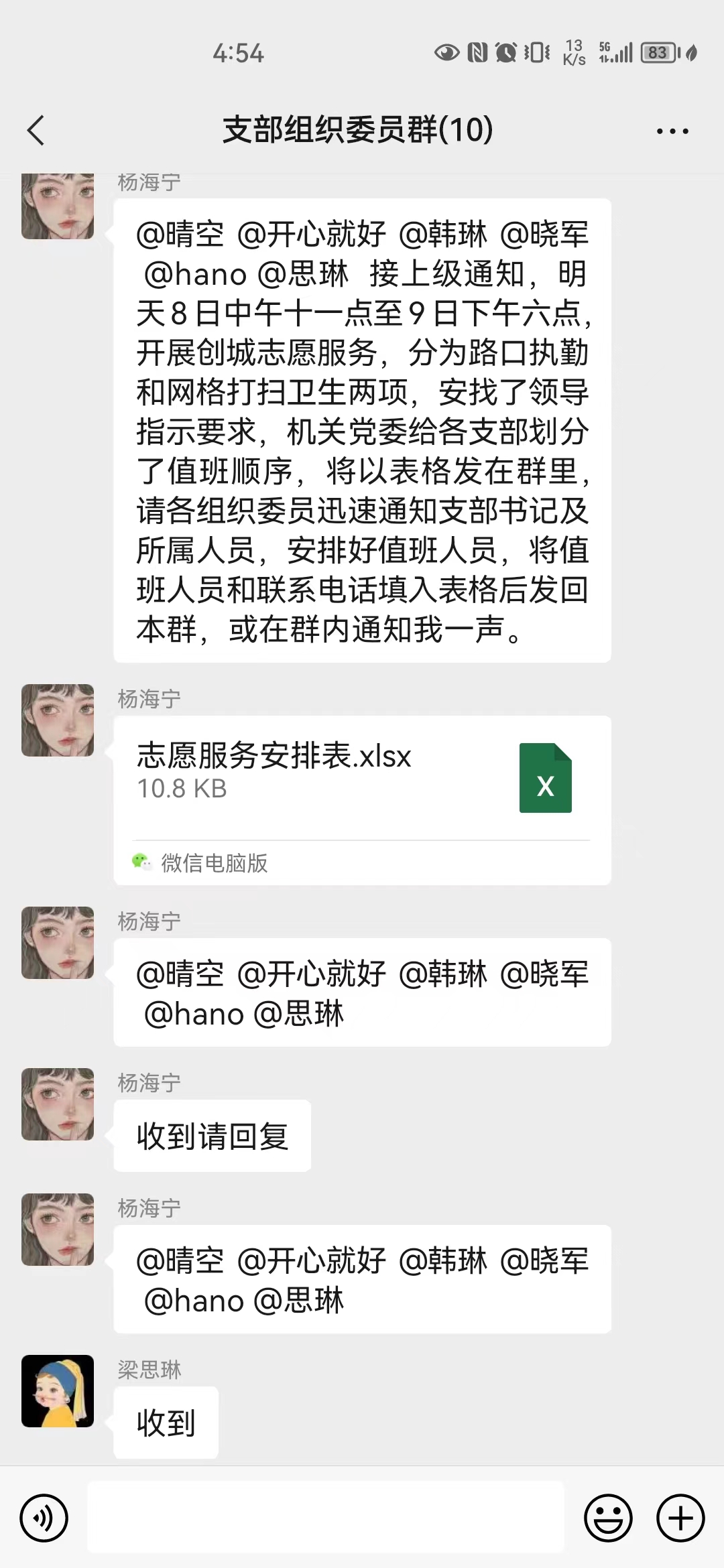Go back from the group chat
The image size is (724, 1568).
coord(36,130)
